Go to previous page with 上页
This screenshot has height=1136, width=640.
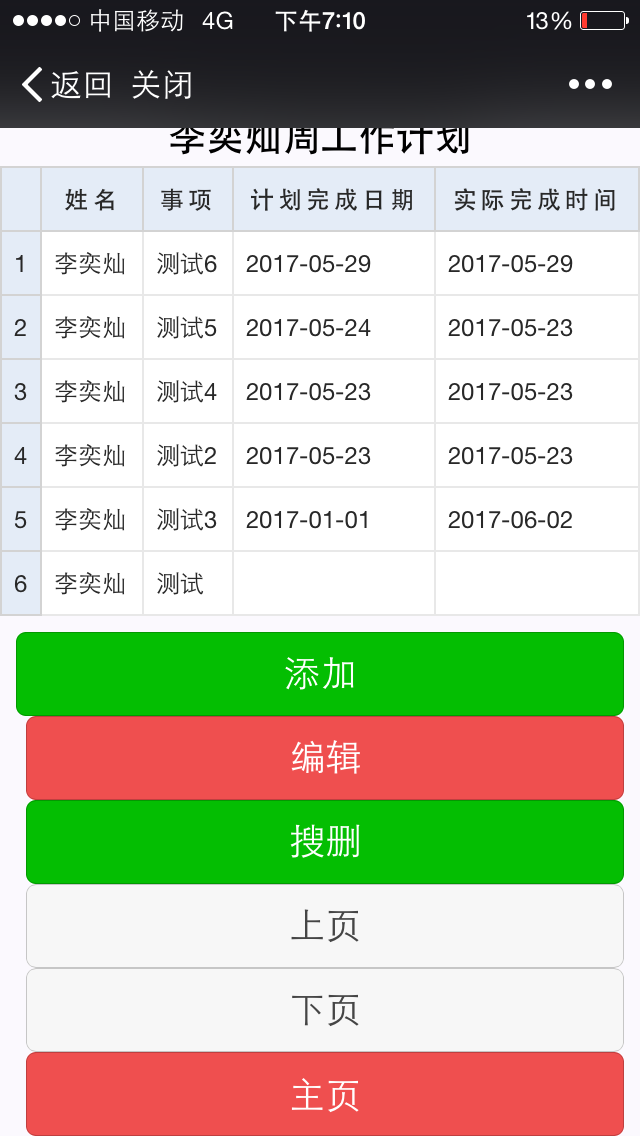[325, 926]
